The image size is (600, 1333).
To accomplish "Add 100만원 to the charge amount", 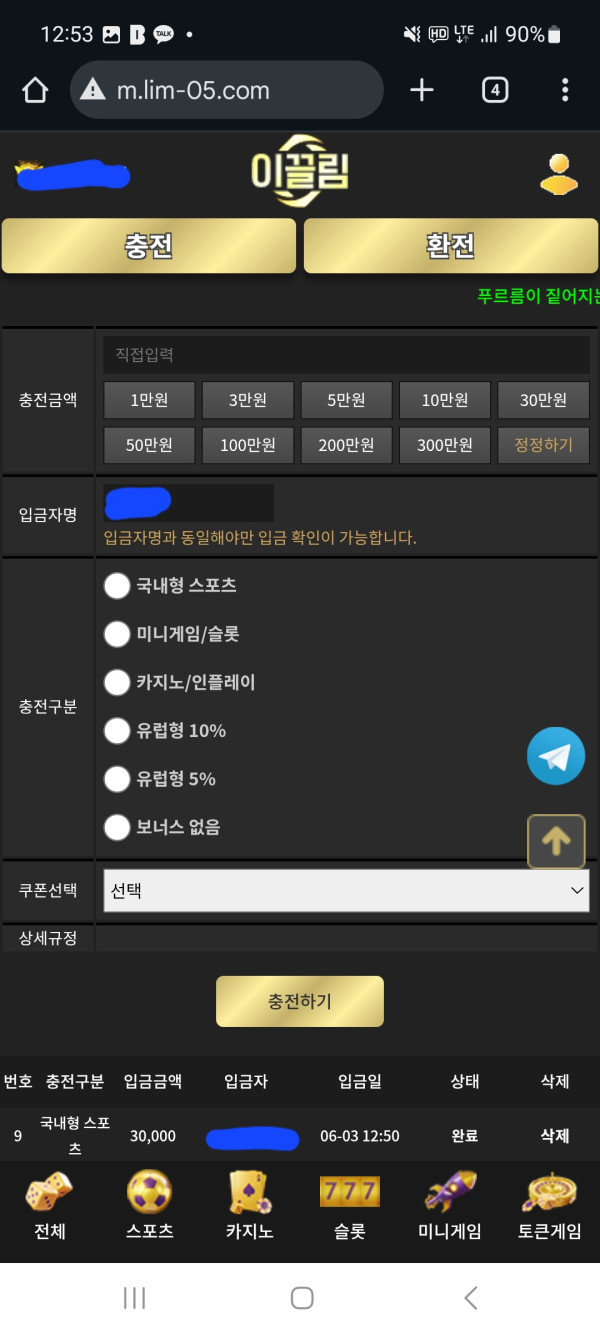I will (x=248, y=445).
